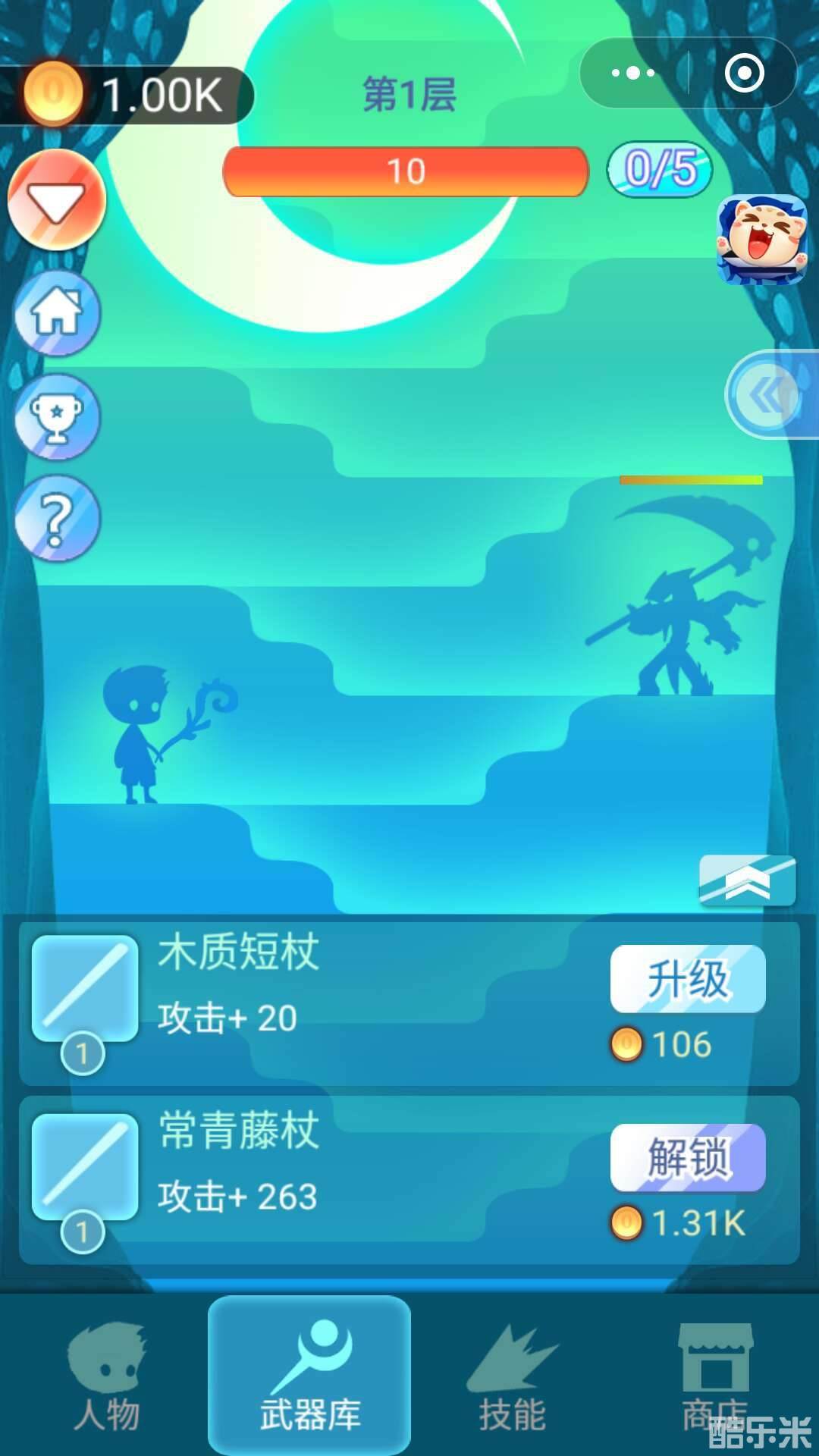Open the question mark help icon
Viewport: 819px width, 1456px height.
(x=57, y=519)
